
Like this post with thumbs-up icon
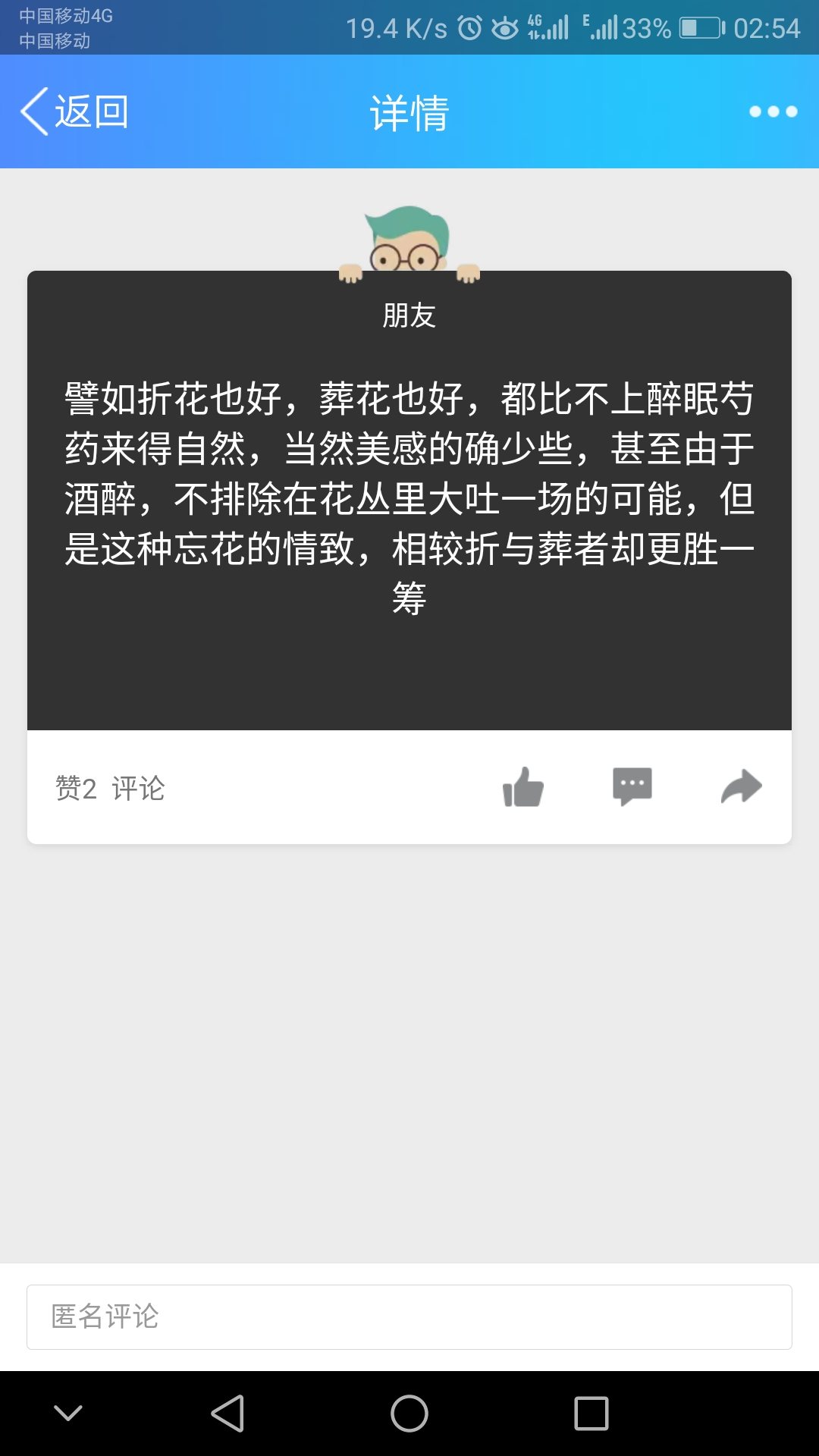click(523, 787)
